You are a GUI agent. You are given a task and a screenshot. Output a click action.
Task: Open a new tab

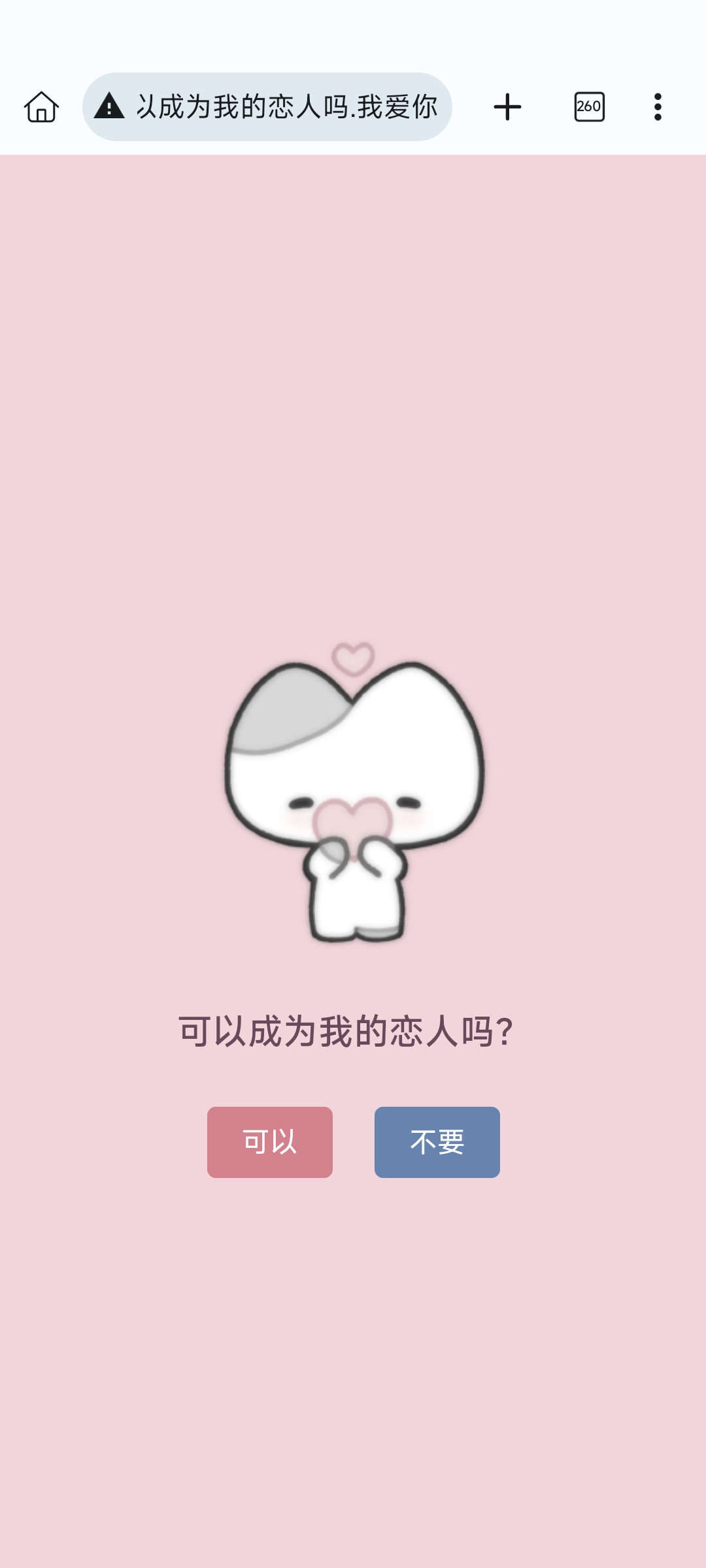point(507,107)
